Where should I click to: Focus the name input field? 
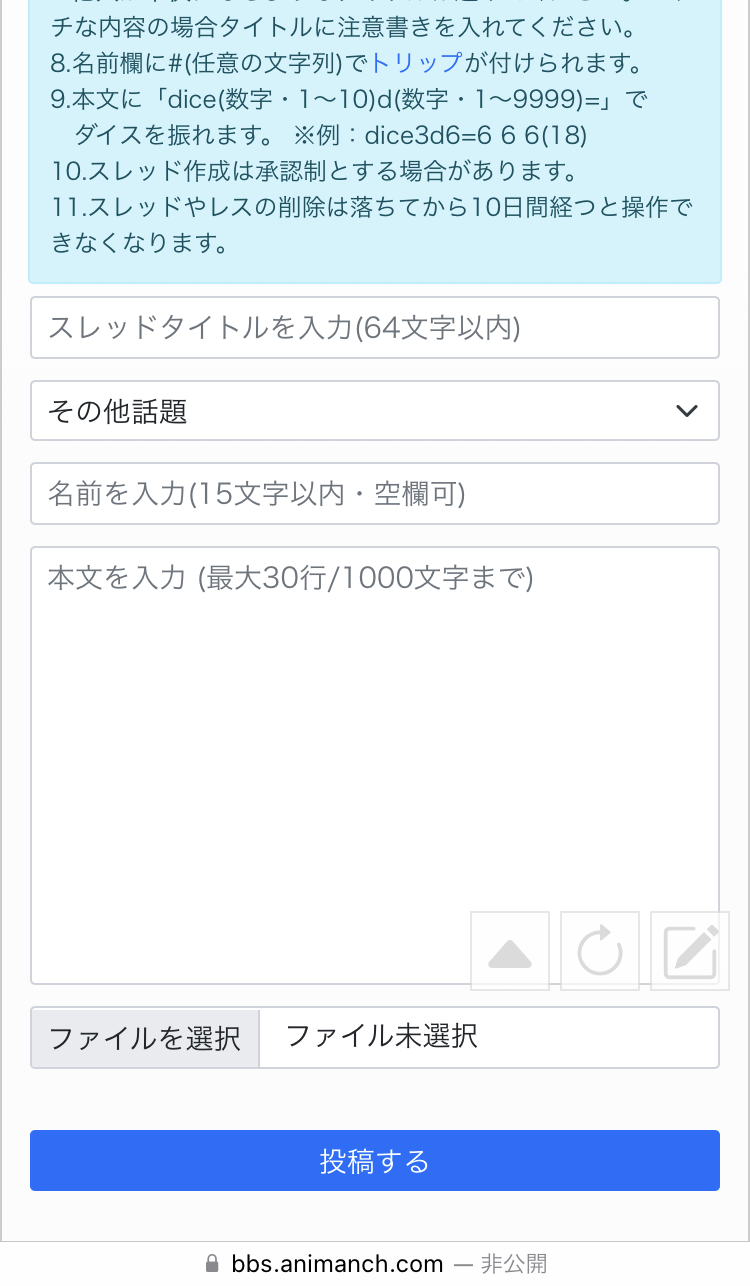(375, 493)
